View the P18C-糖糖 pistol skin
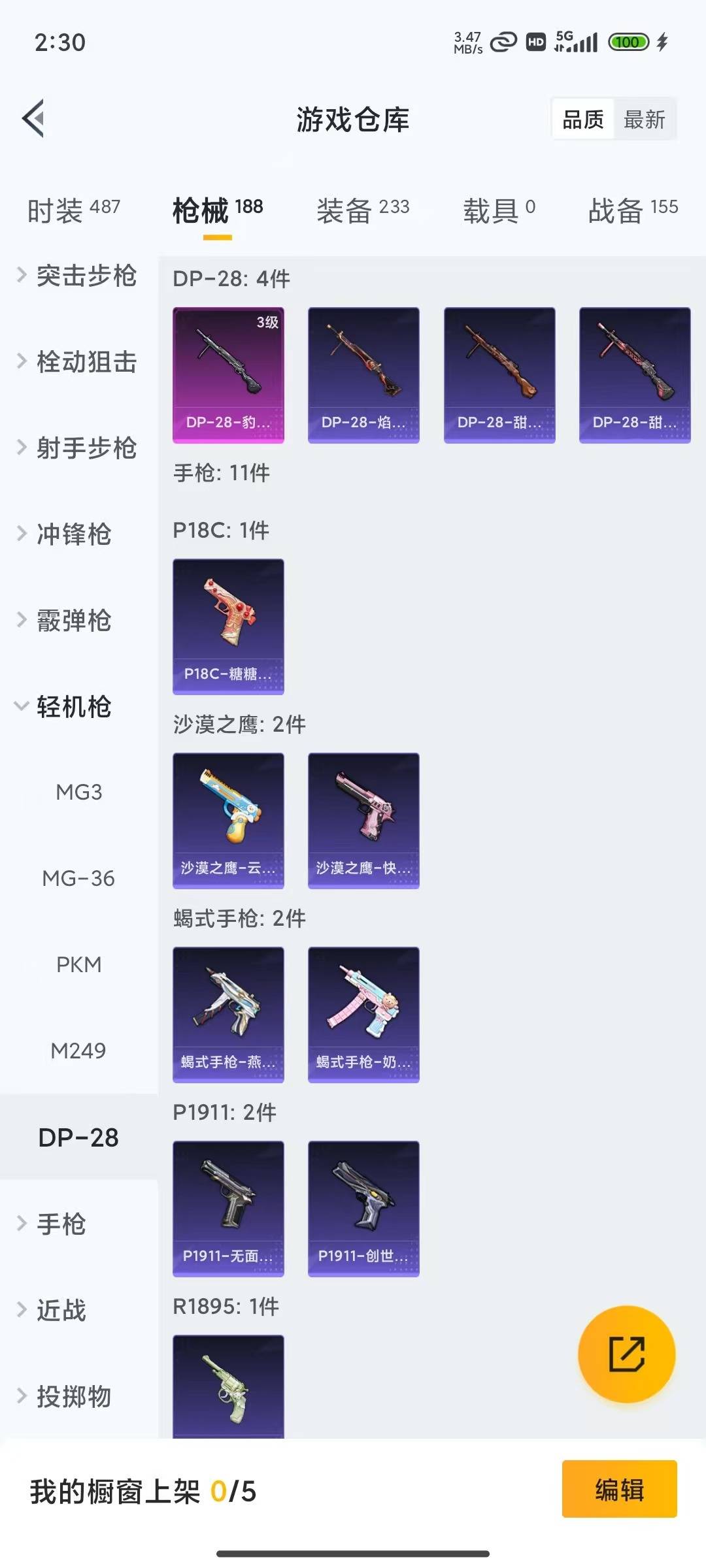This screenshot has height=1568, width=706. point(228,625)
